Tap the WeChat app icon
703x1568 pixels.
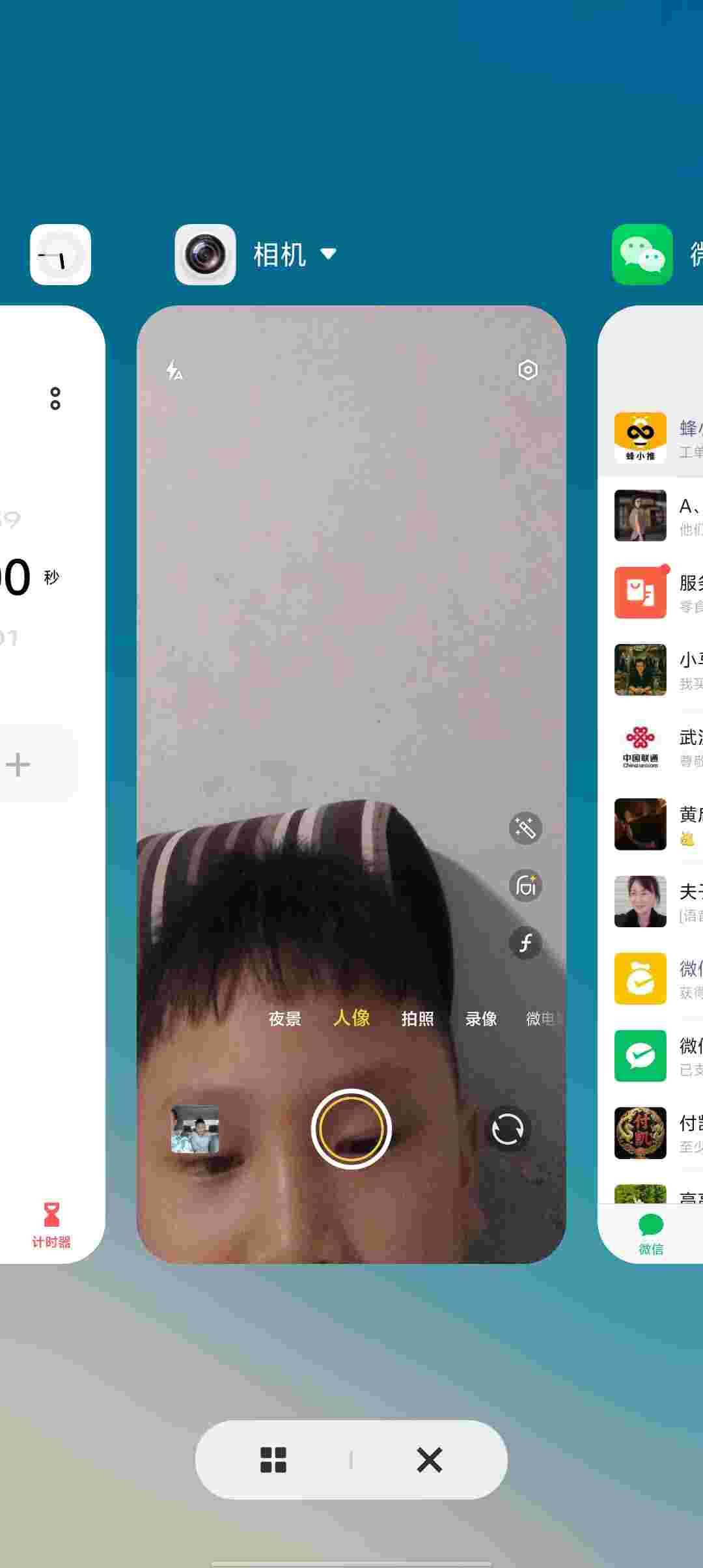(x=642, y=255)
